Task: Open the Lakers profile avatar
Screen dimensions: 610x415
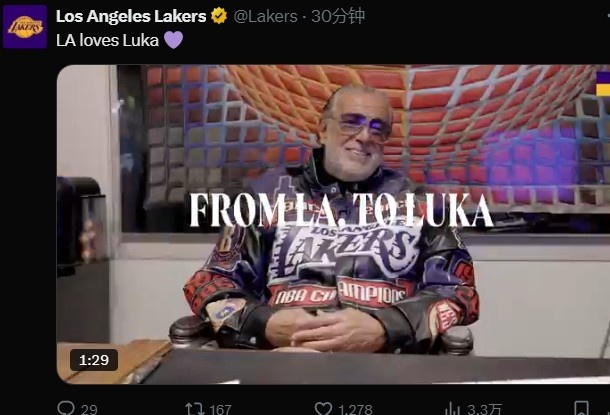Action: coord(25,27)
